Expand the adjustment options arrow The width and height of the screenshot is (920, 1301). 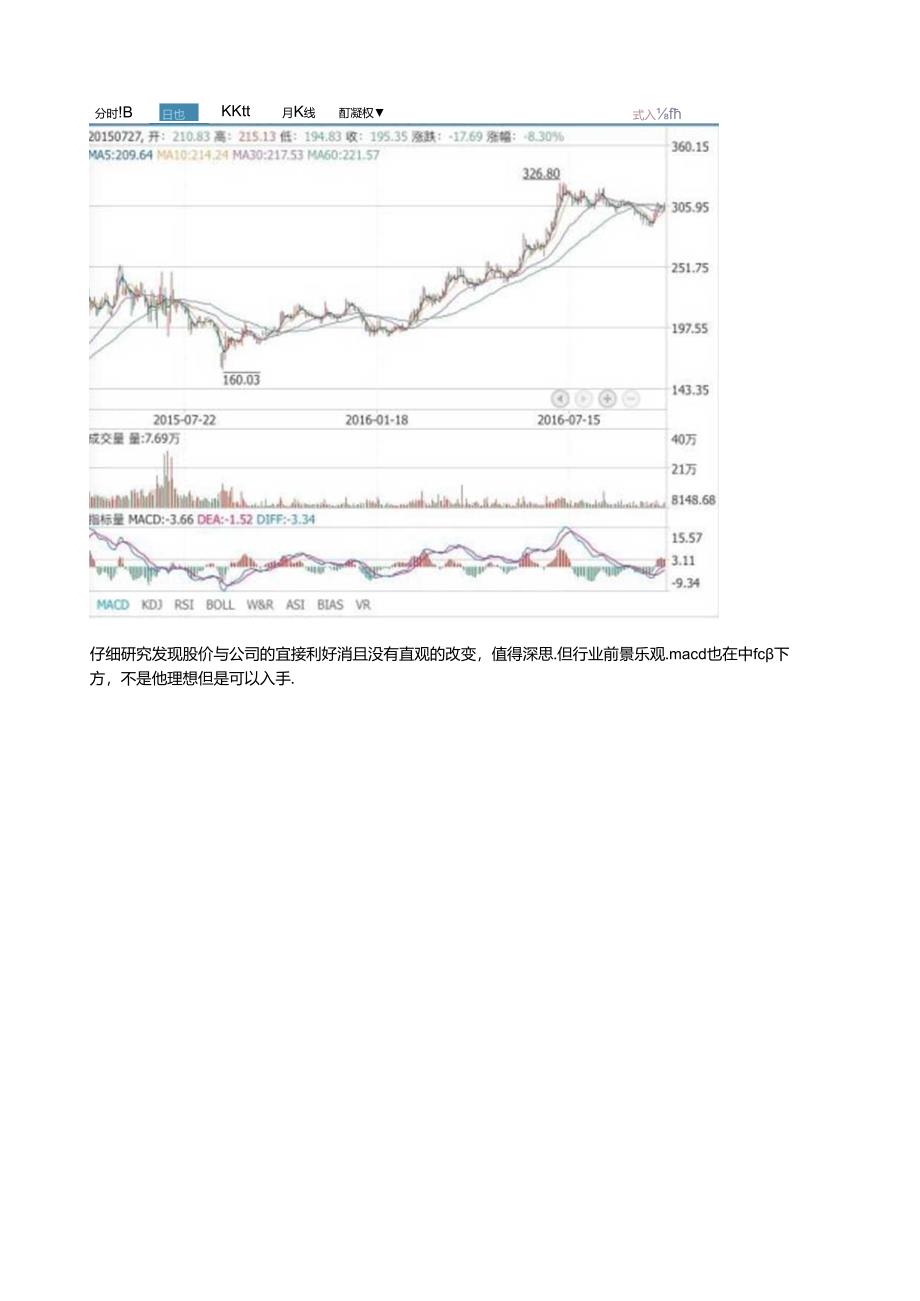(381, 112)
